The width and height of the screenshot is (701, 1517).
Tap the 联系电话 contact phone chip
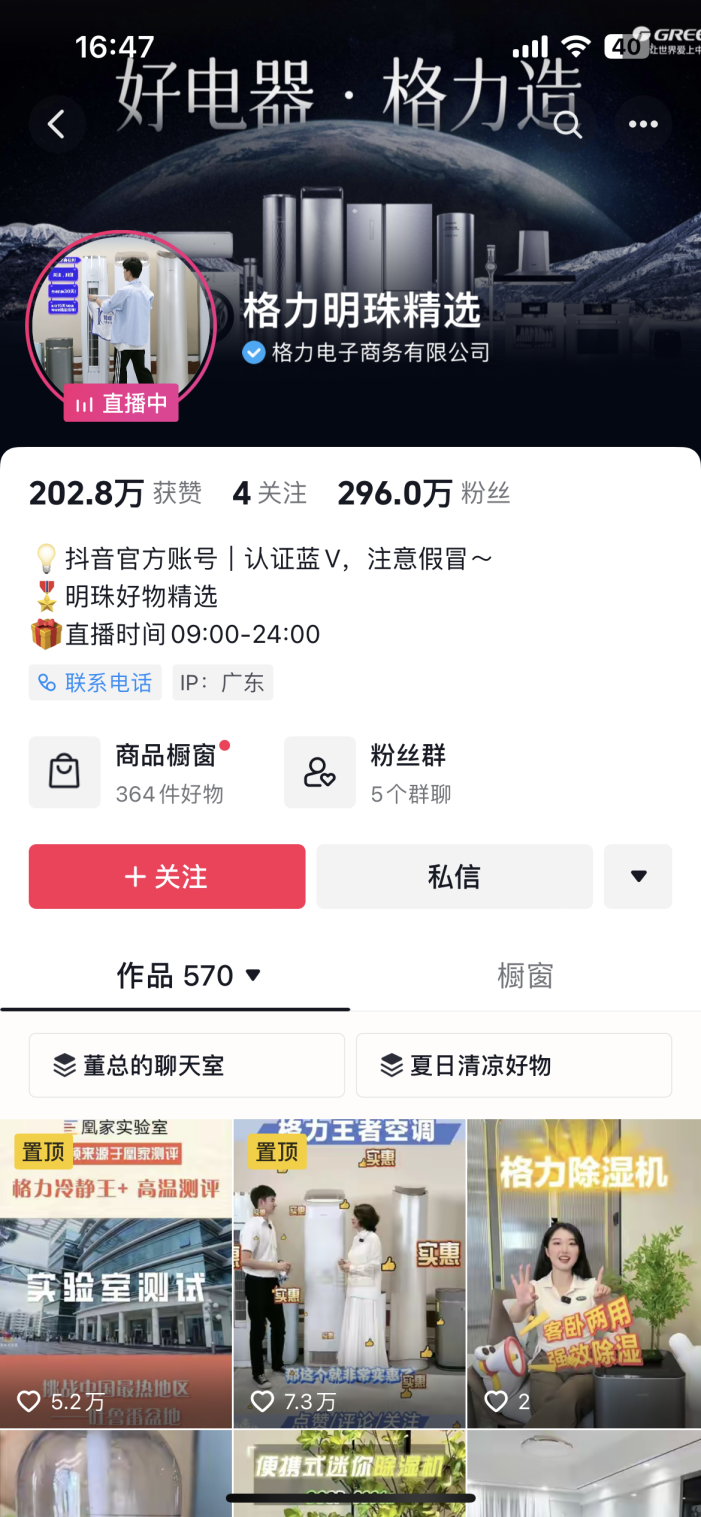(x=95, y=683)
